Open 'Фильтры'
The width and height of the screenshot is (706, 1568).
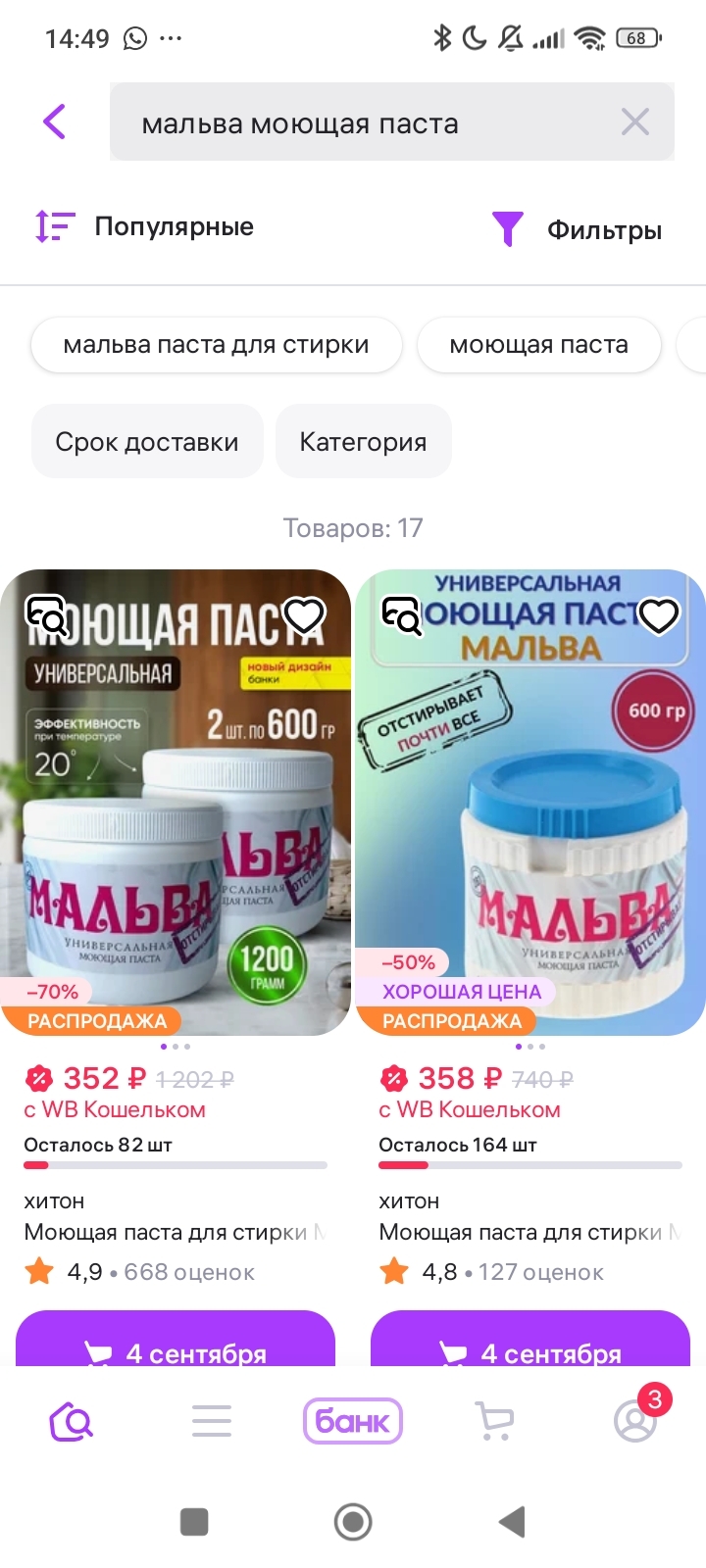pyautogui.click(x=579, y=229)
